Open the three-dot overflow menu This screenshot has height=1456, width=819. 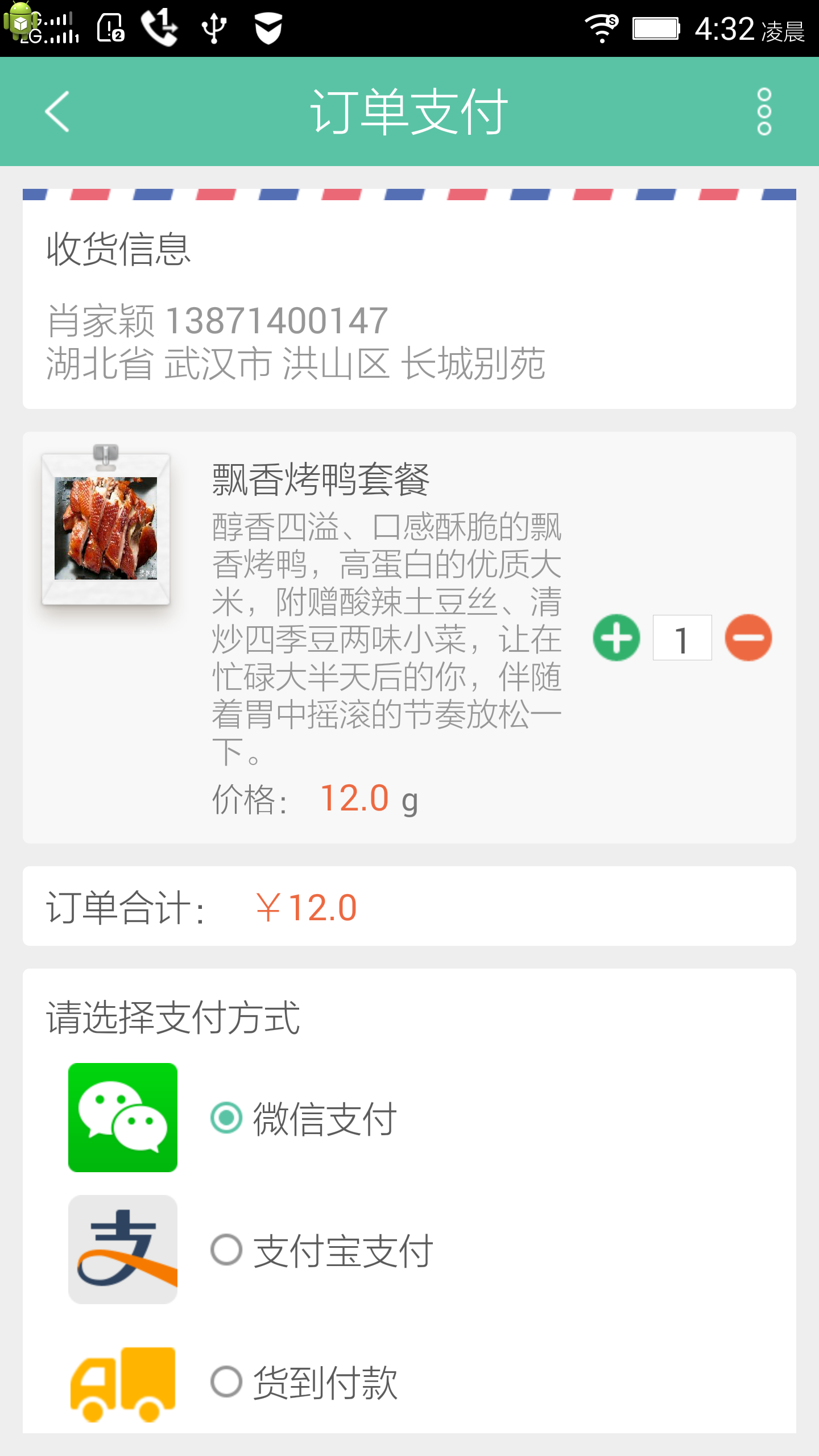tap(764, 111)
